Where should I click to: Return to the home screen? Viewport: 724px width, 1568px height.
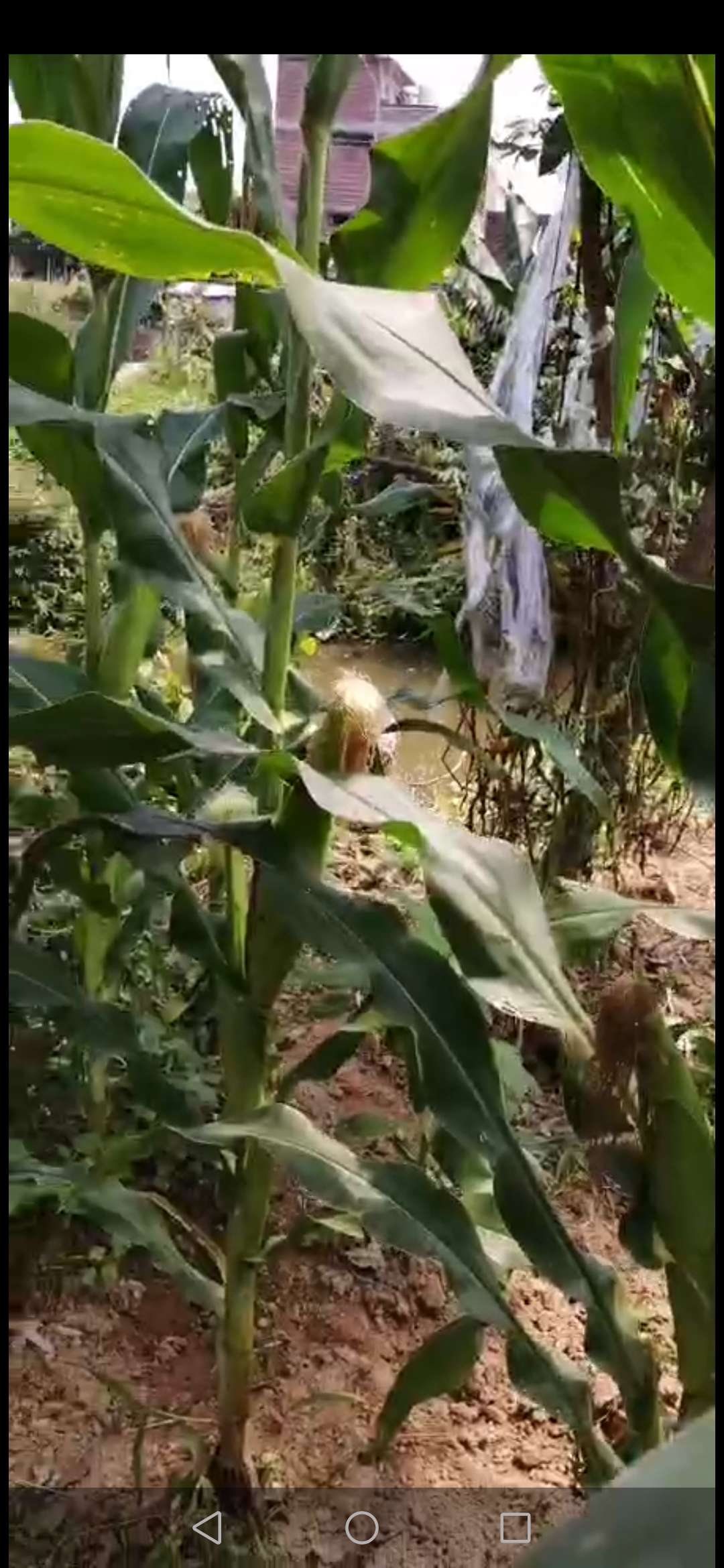pos(362,1528)
